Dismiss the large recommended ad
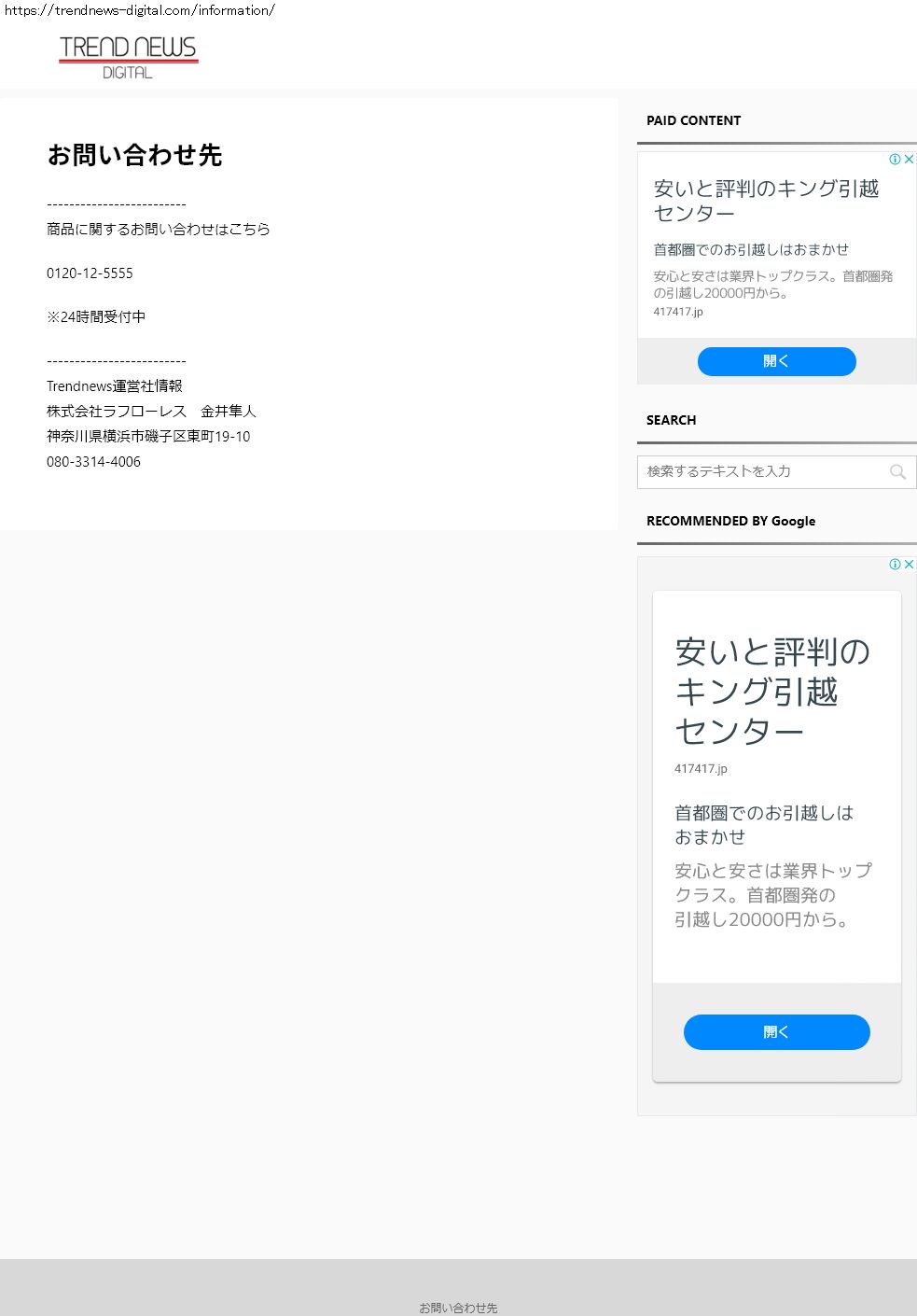 [x=909, y=565]
